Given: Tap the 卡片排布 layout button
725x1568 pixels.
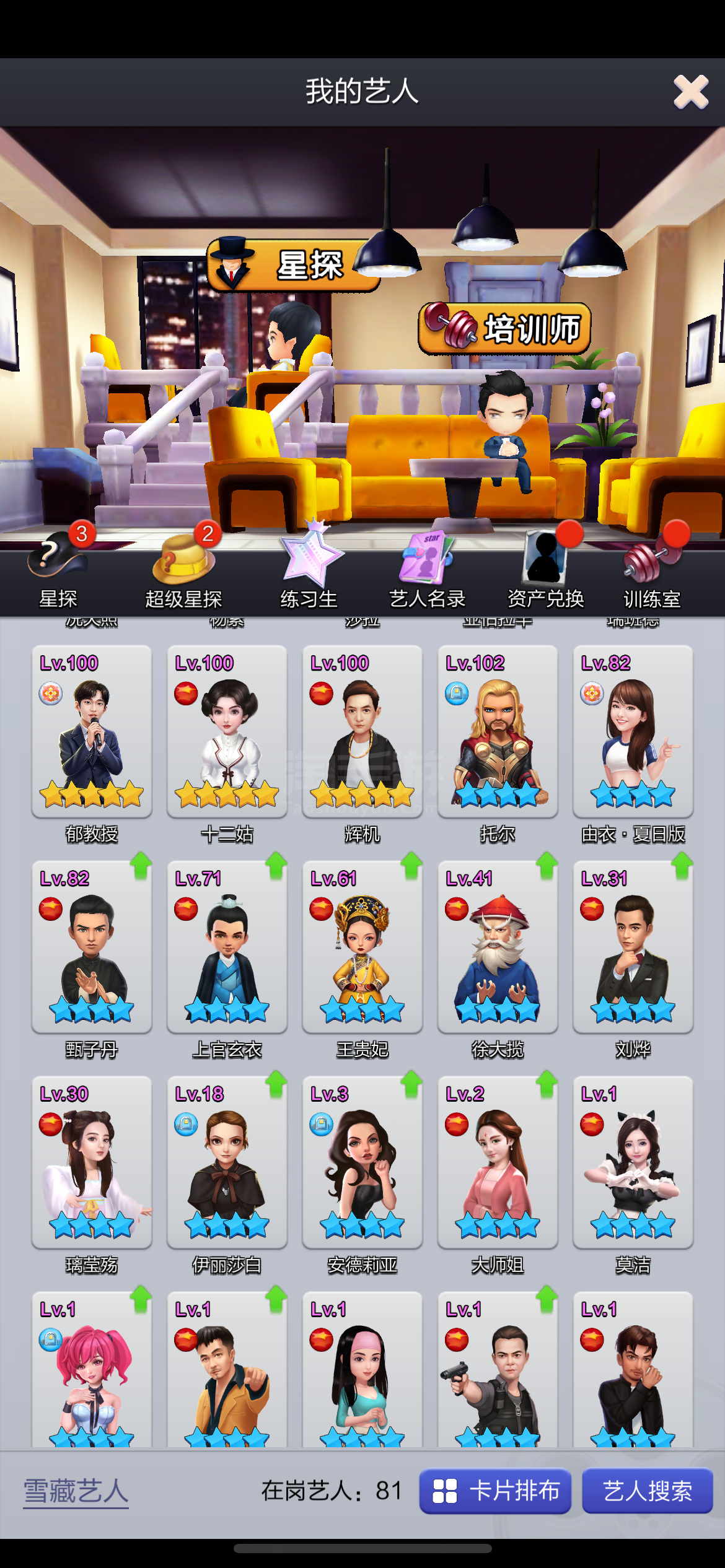Looking at the screenshot, I should coord(495,1491).
